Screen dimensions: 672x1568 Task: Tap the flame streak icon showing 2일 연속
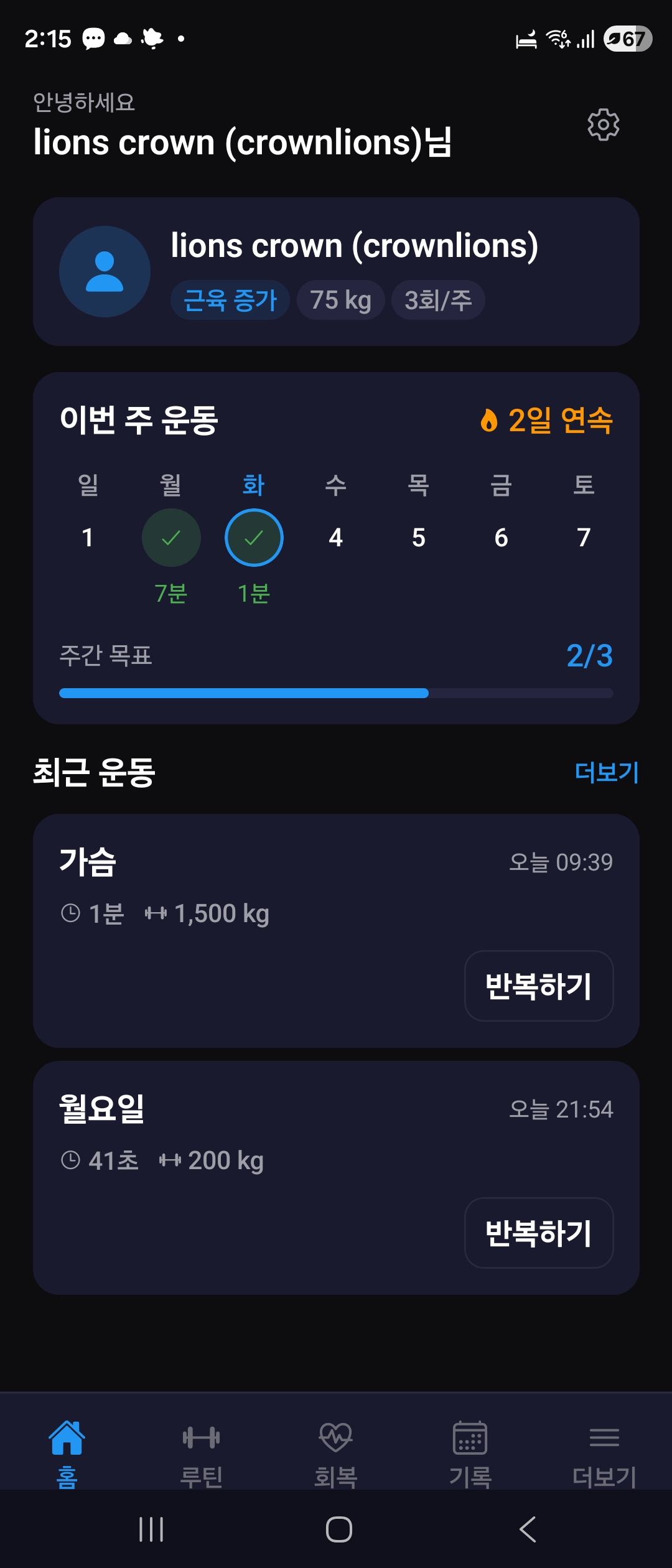[489, 421]
